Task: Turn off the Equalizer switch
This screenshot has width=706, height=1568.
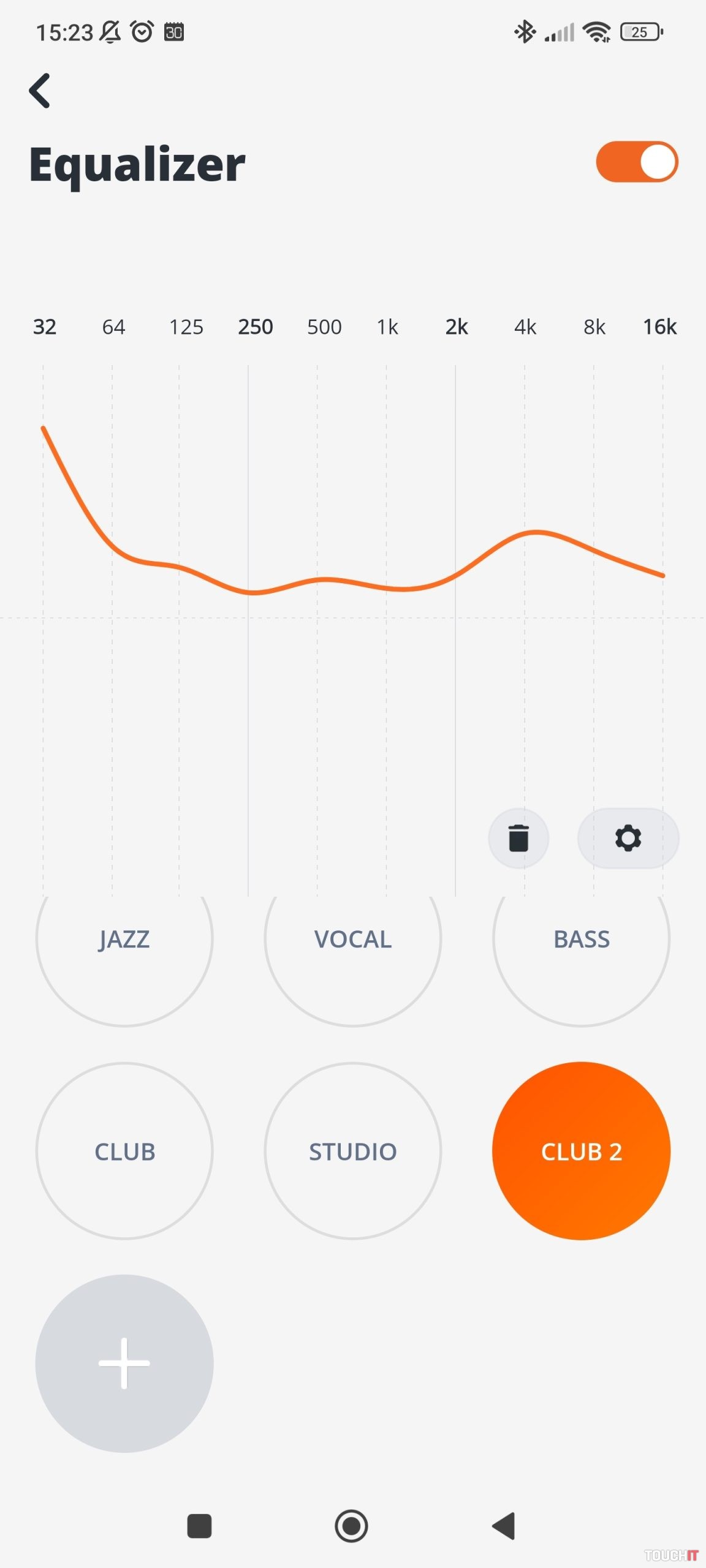Action: [637, 162]
